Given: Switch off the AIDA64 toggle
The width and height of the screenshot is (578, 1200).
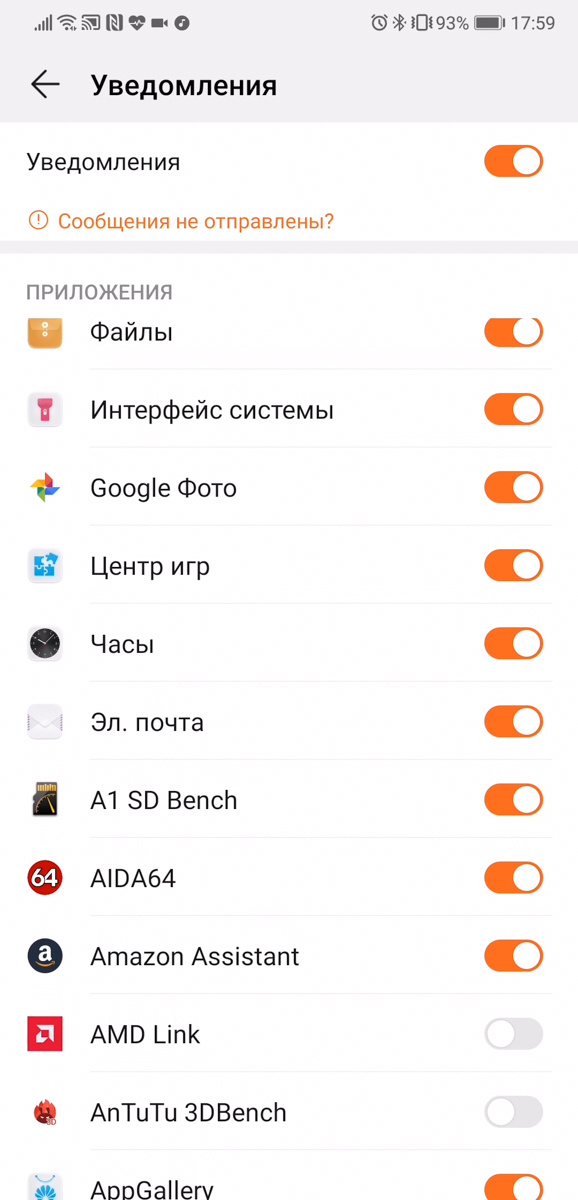Looking at the screenshot, I should point(514,877).
